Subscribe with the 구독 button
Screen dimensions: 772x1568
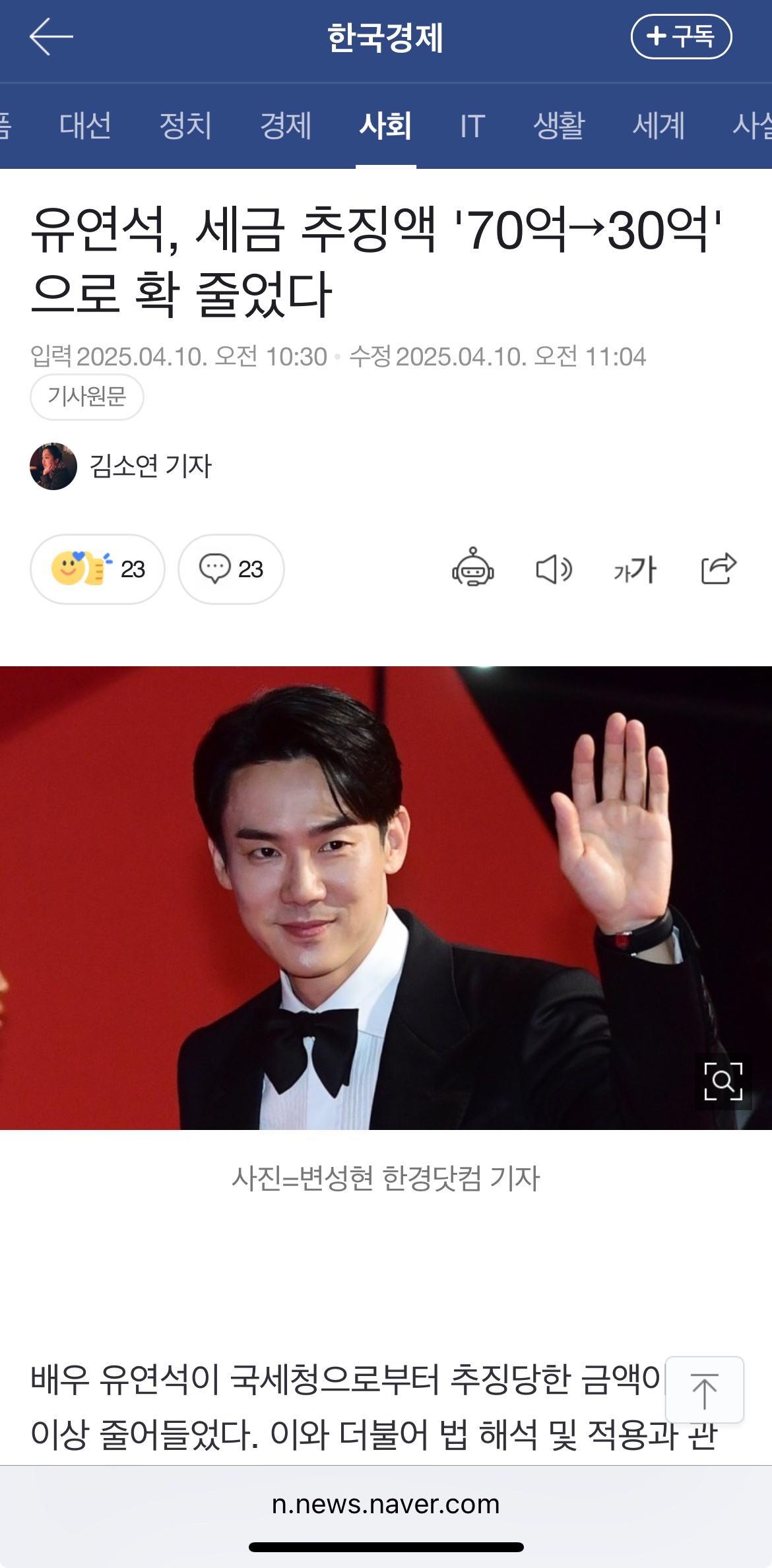click(x=681, y=37)
